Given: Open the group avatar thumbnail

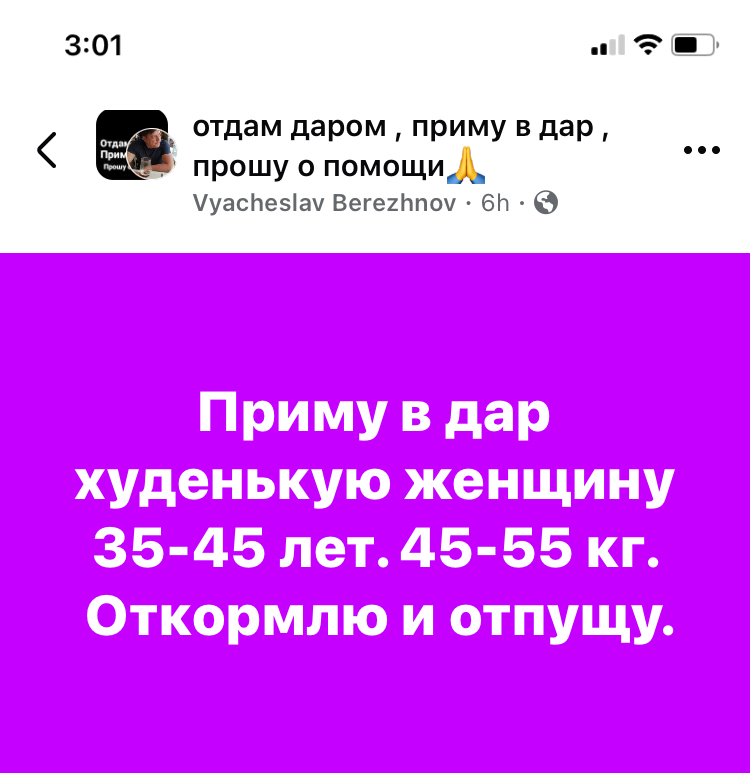Looking at the screenshot, I should pyautogui.click(x=131, y=145).
